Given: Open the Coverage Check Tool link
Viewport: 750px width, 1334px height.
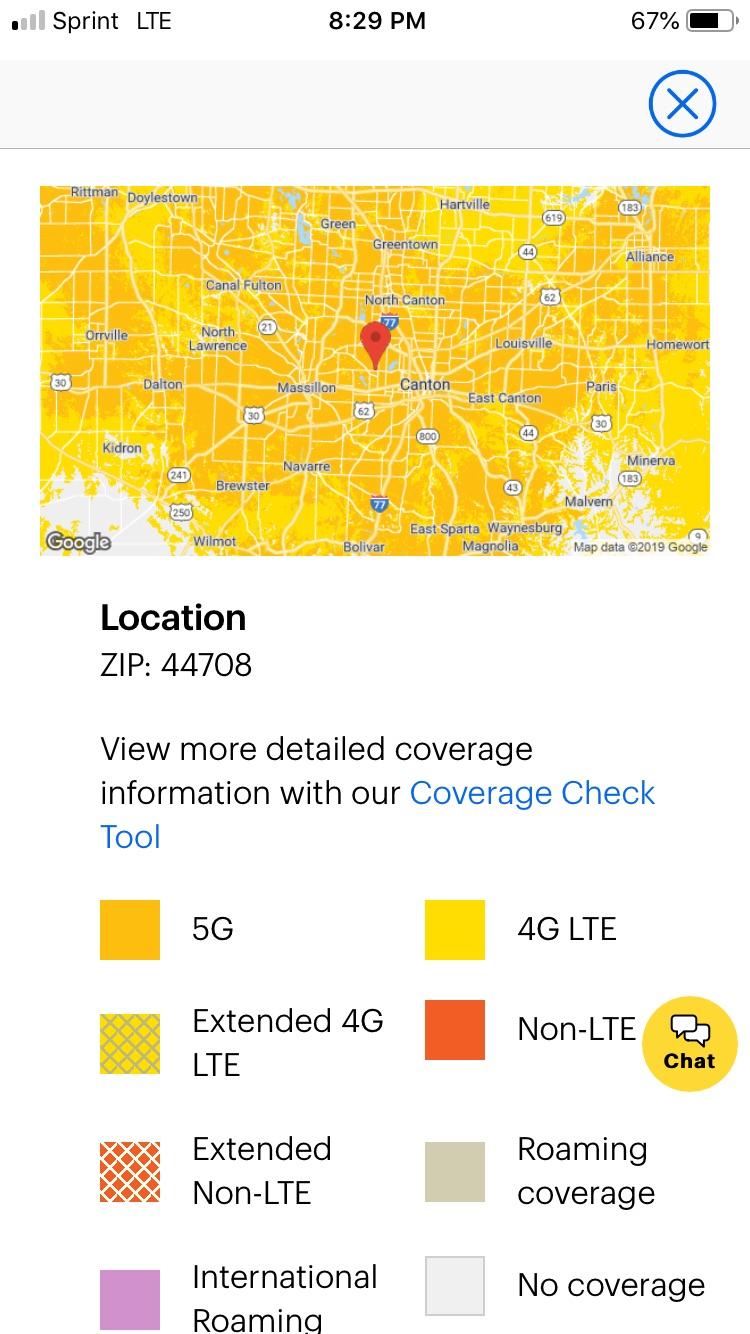Looking at the screenshot, I should pyautogui.click(x=532, y=793).
